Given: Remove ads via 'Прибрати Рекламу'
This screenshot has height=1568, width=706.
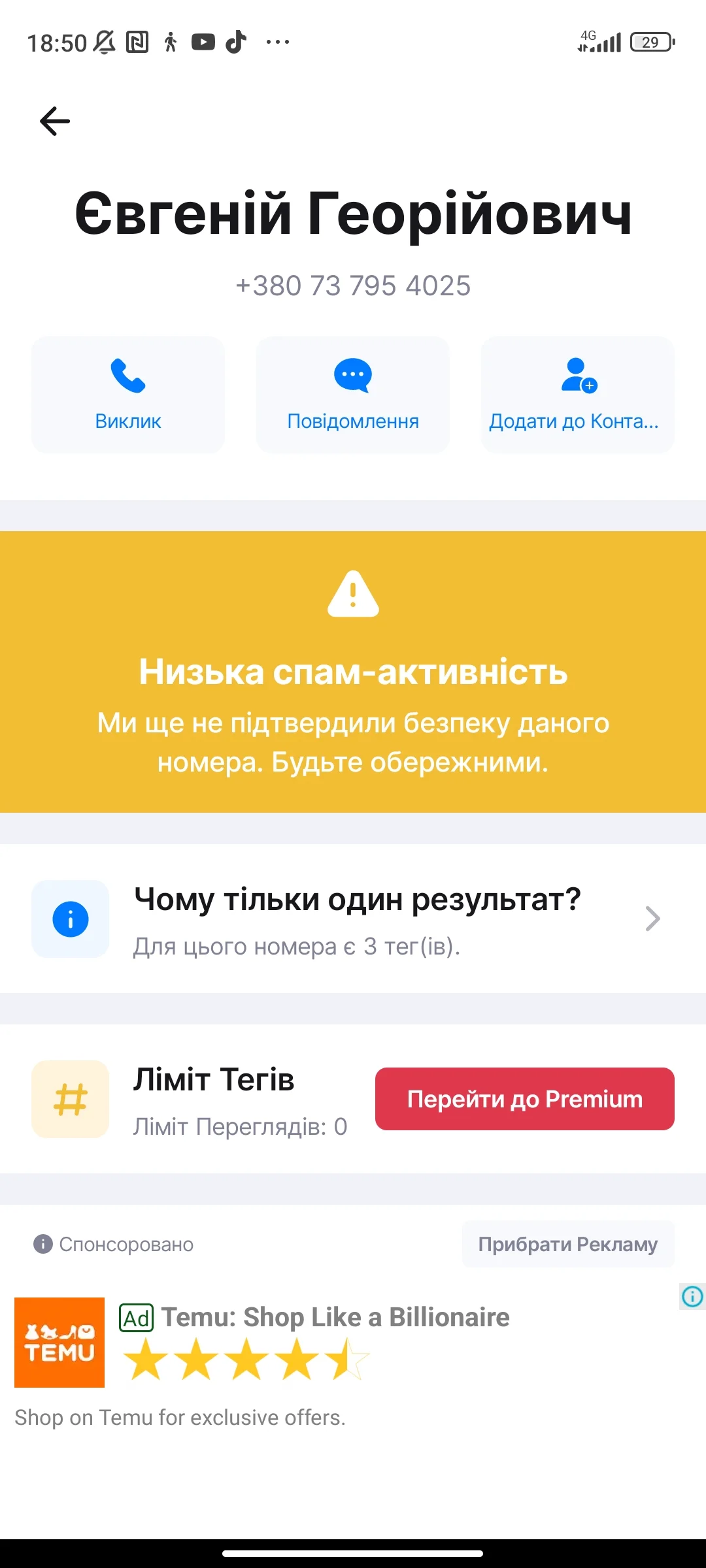Looking at the screenshot, I should pyautogui.click(x=567, y=1244).
